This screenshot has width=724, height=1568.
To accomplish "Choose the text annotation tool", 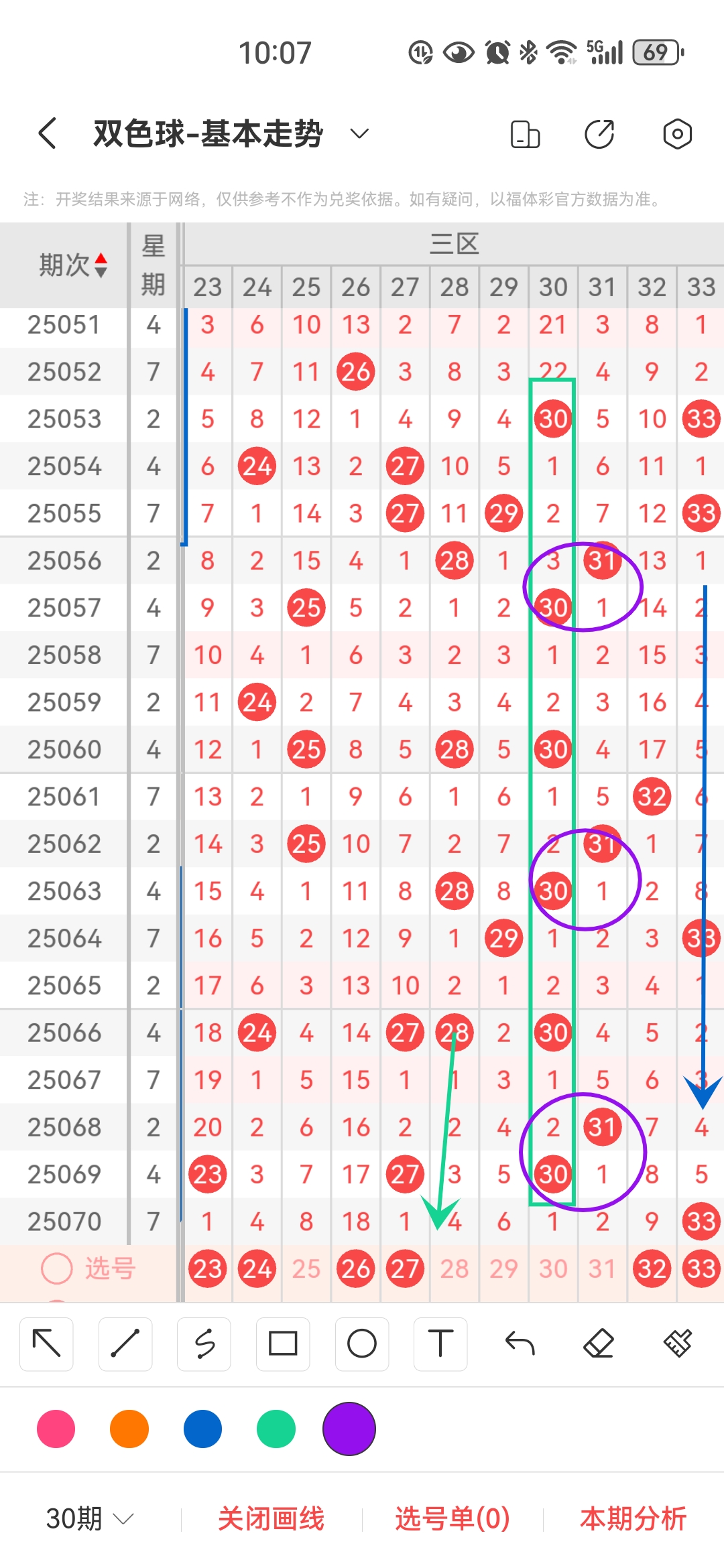I will pyautogui.click(x=440, y=1344).
